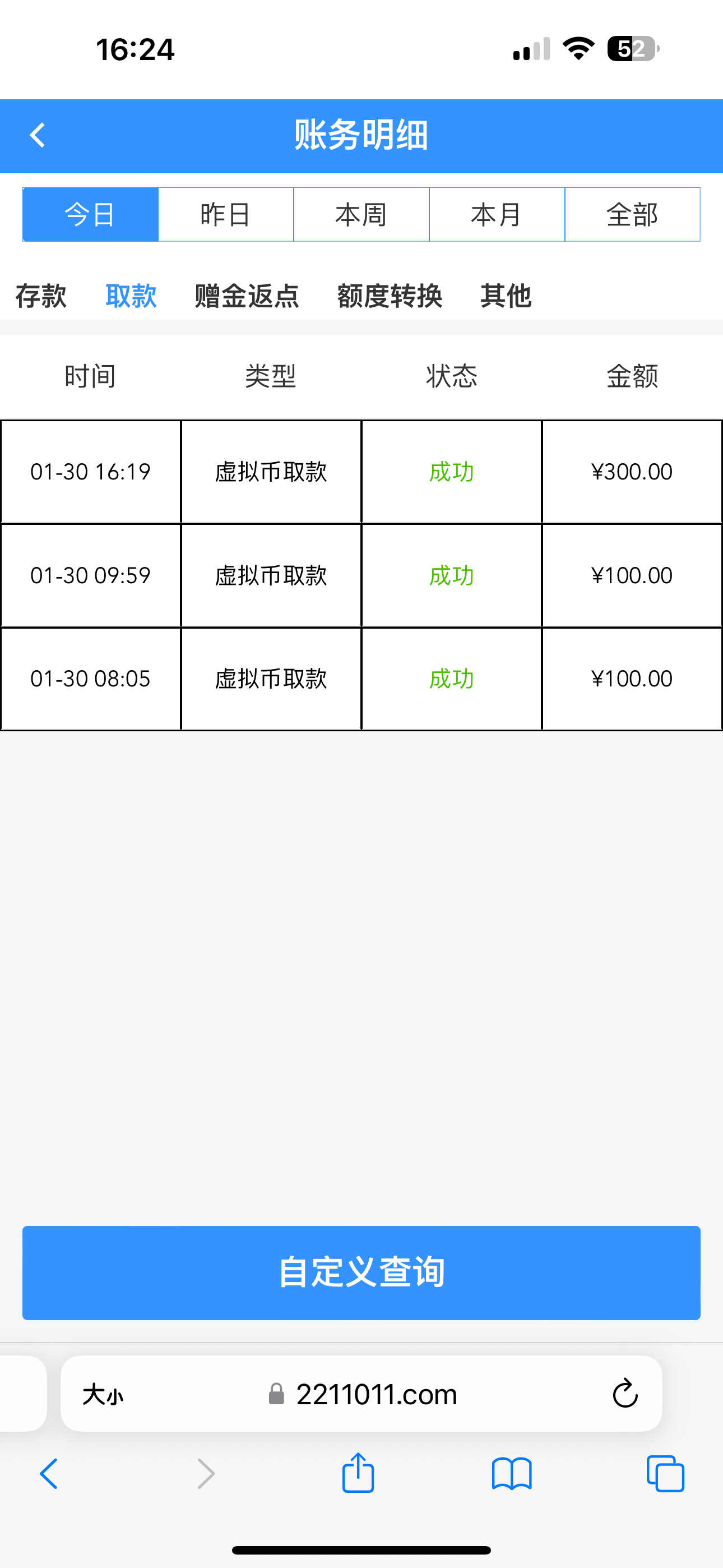
Task: View open Safari tabs
Action: point(665,1474)
